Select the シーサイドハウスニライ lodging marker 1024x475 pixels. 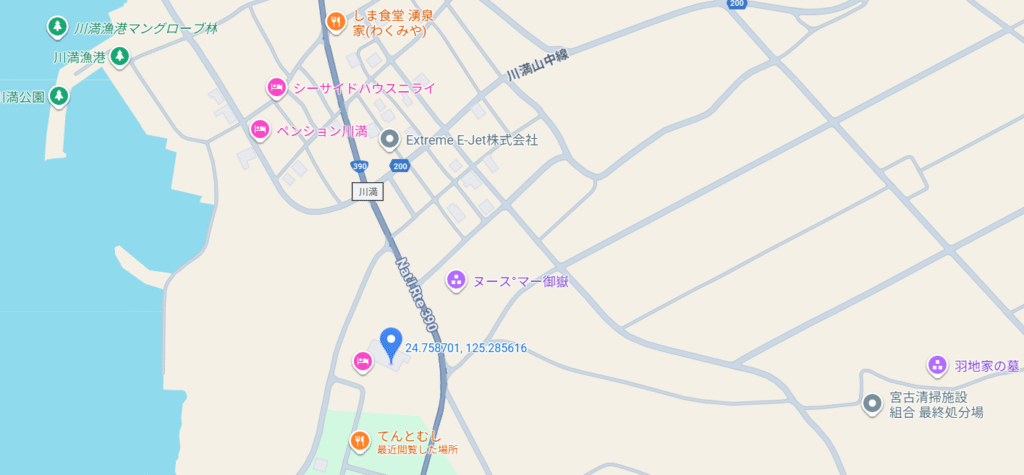(x=276, y=88)
